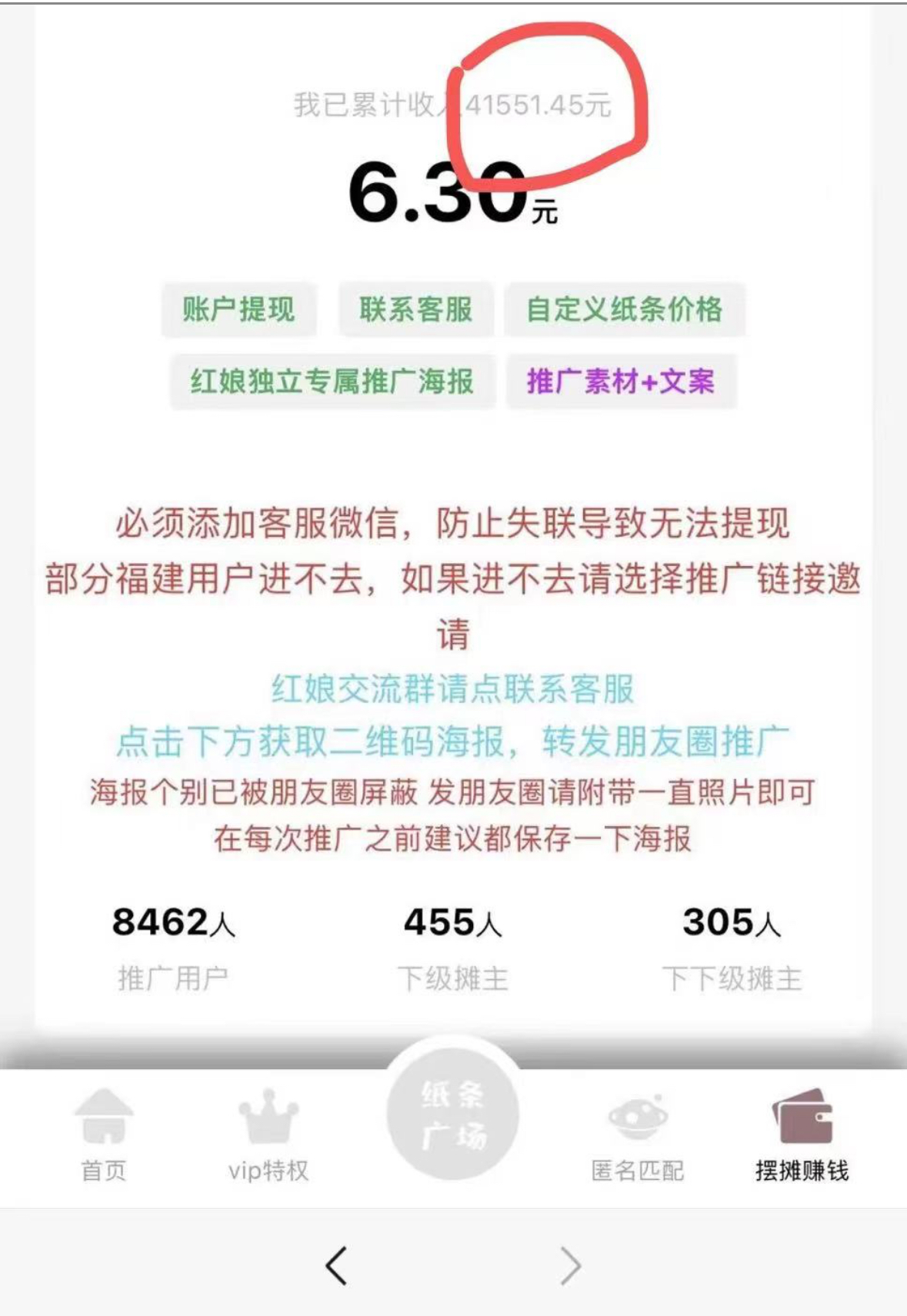
Task: Open 联系客服 customer service
Action: [x=418, y=310]
